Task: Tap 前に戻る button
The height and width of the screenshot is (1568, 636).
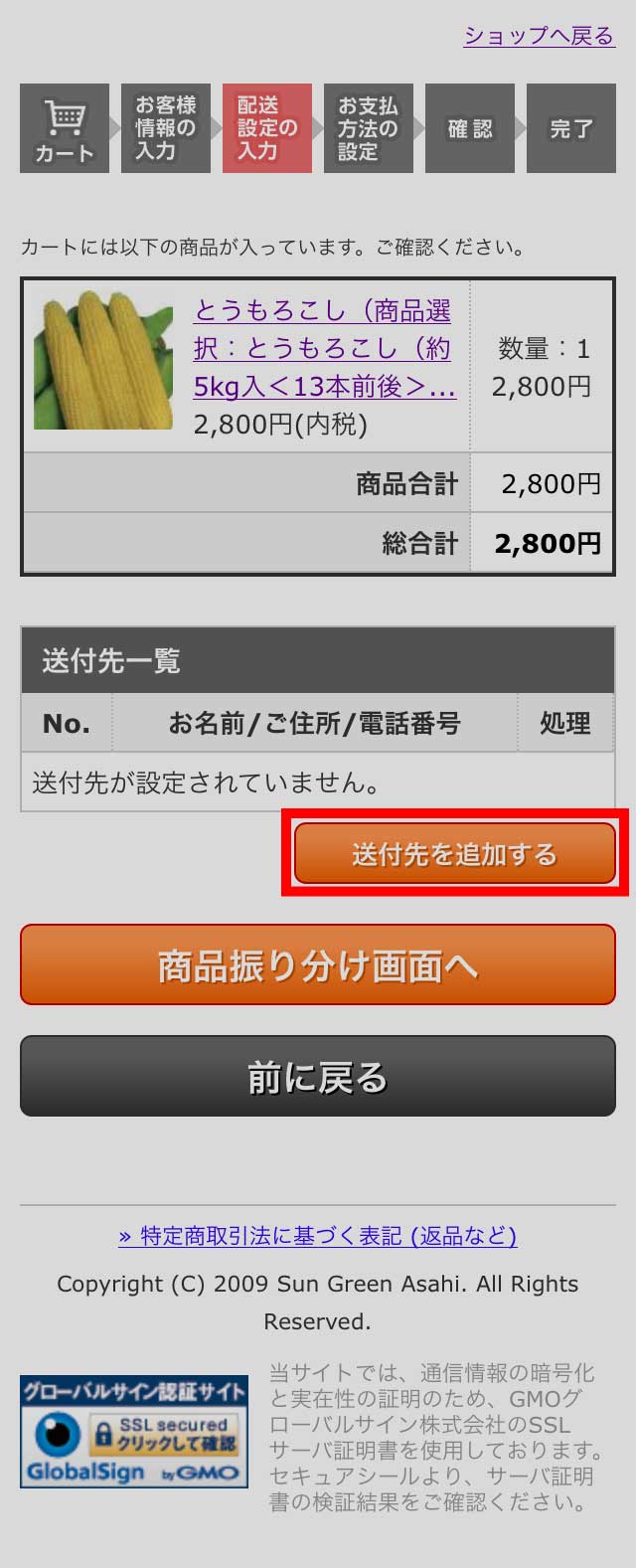Action: (x=318, y=1077)
